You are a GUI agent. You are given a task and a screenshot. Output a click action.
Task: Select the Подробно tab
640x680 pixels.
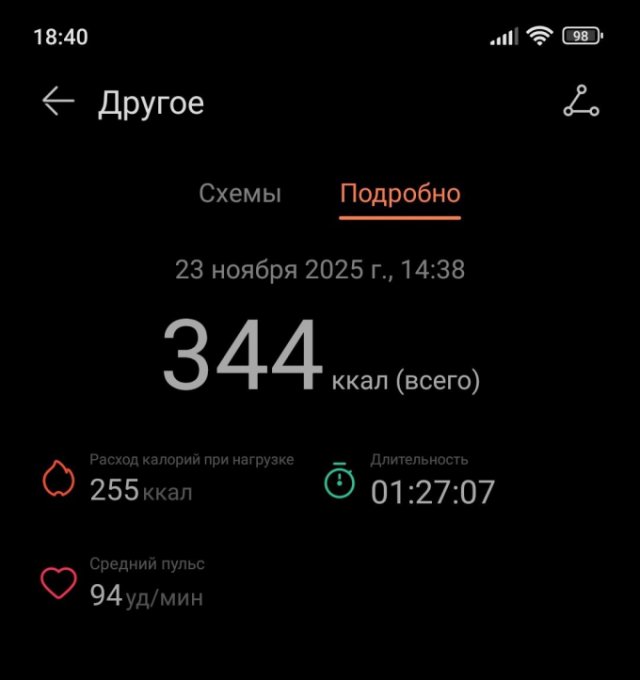(x=400, y=193)
